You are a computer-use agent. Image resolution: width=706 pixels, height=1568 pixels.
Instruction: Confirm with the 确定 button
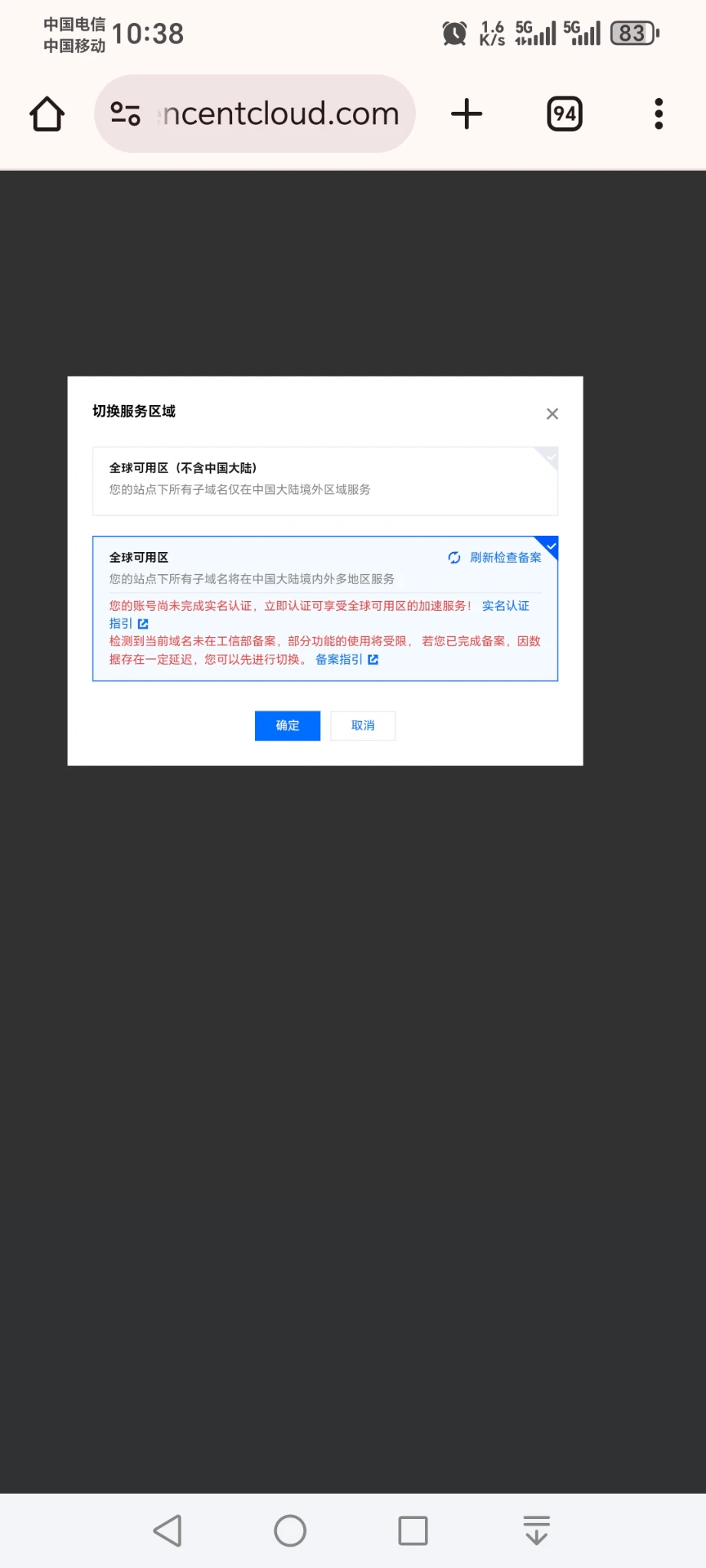[287, 726]
